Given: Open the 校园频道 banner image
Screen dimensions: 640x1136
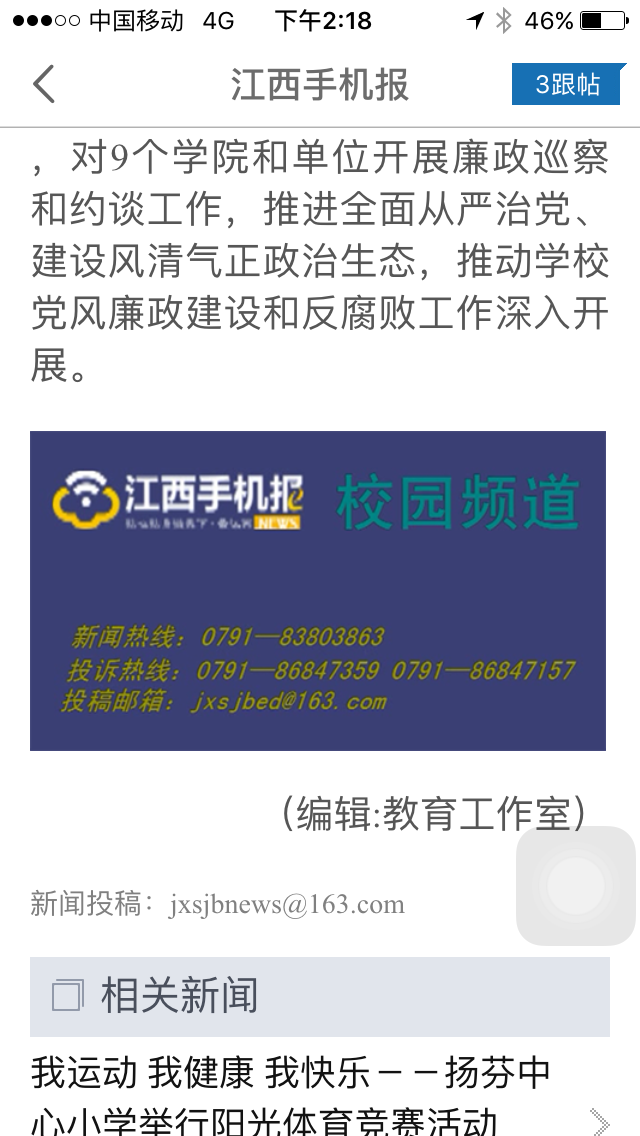Looking at the screenshot, I should click(318, 590).
